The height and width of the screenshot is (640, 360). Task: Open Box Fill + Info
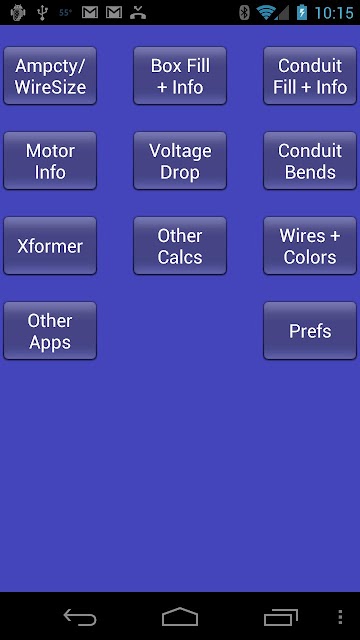pos(180,76)
